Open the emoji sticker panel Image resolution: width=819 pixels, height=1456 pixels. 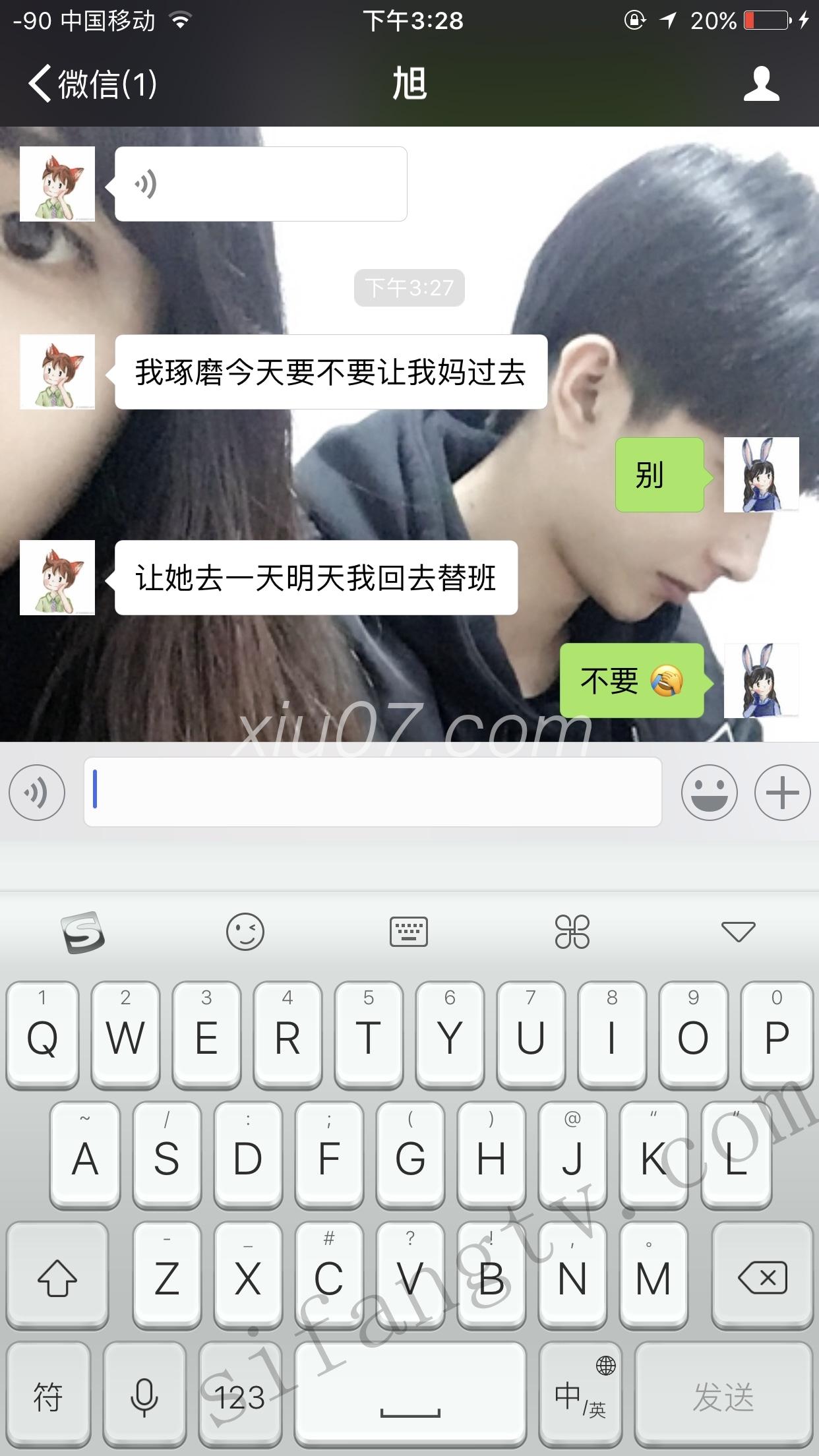click(x=709, y=793)
